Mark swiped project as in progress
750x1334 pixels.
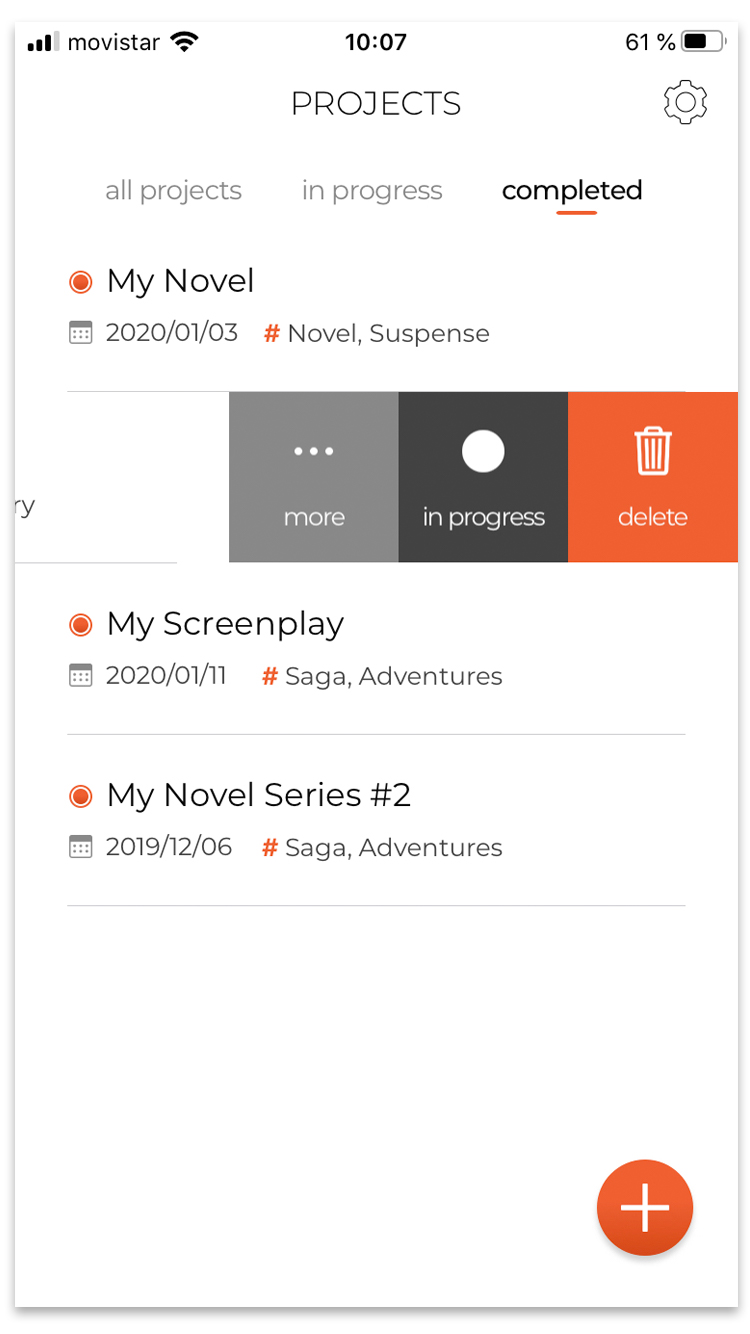483,477
